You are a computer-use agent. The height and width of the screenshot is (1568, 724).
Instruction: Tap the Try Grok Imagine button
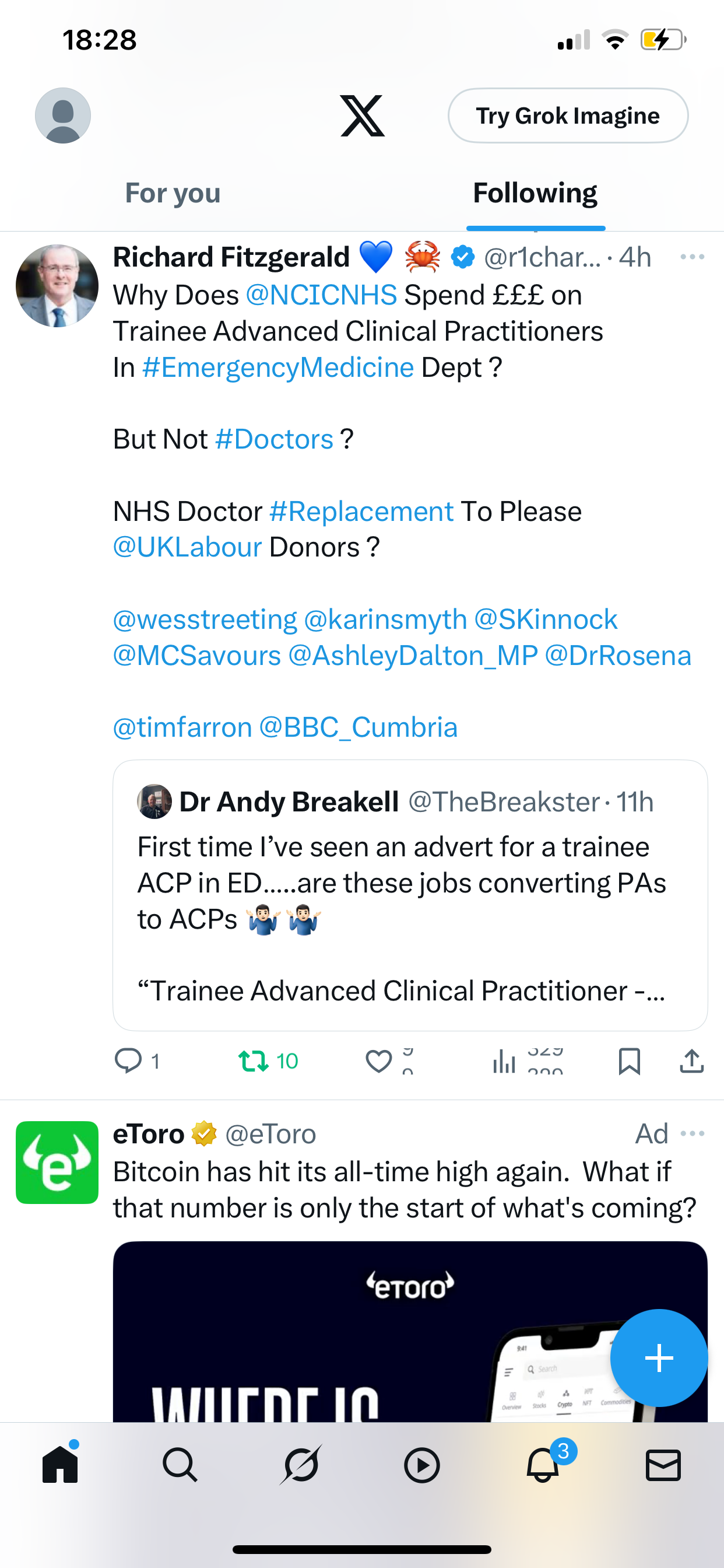(x=568, y=116)
